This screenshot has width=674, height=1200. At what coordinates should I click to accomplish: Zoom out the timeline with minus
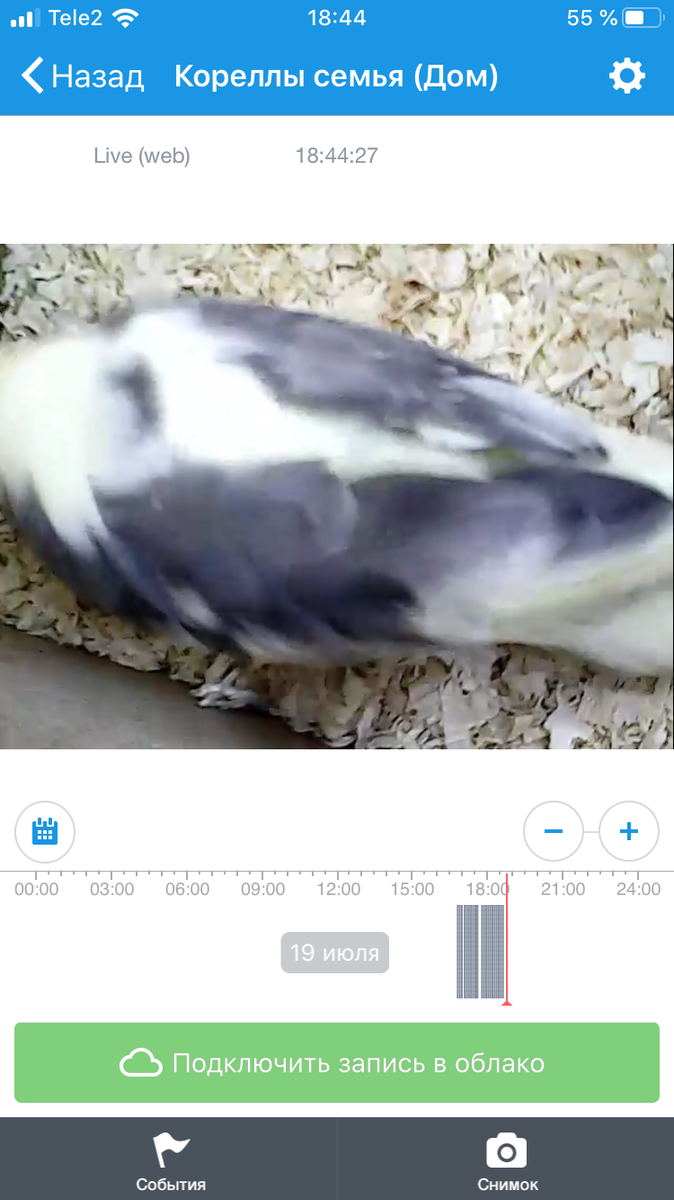[554, 831]
